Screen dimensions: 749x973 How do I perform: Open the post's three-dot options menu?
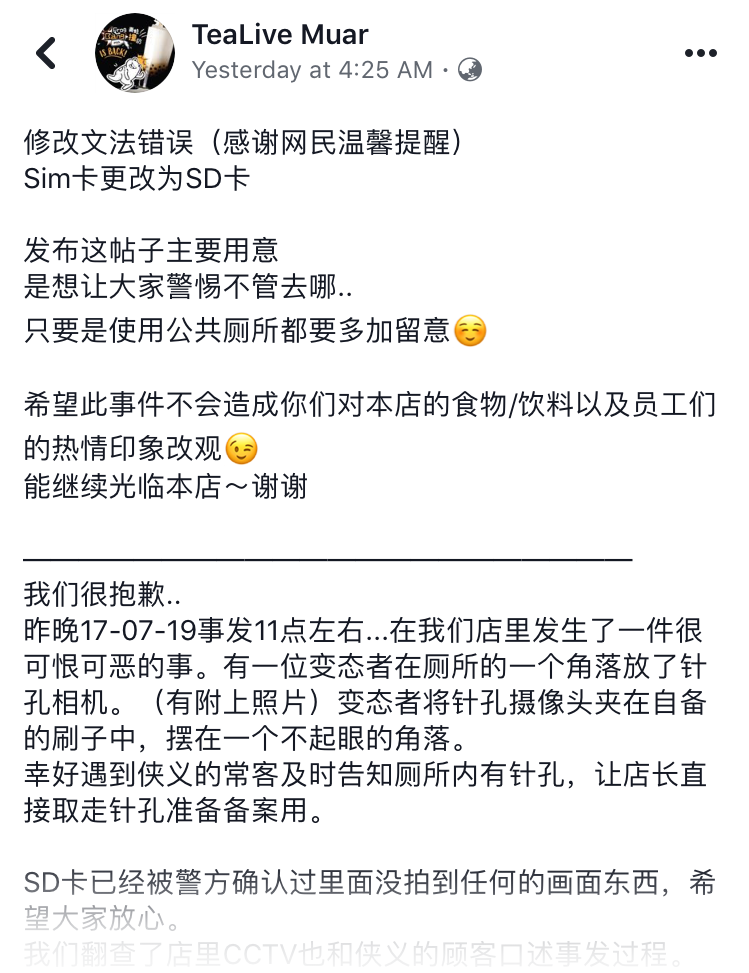tap(699, 53)
